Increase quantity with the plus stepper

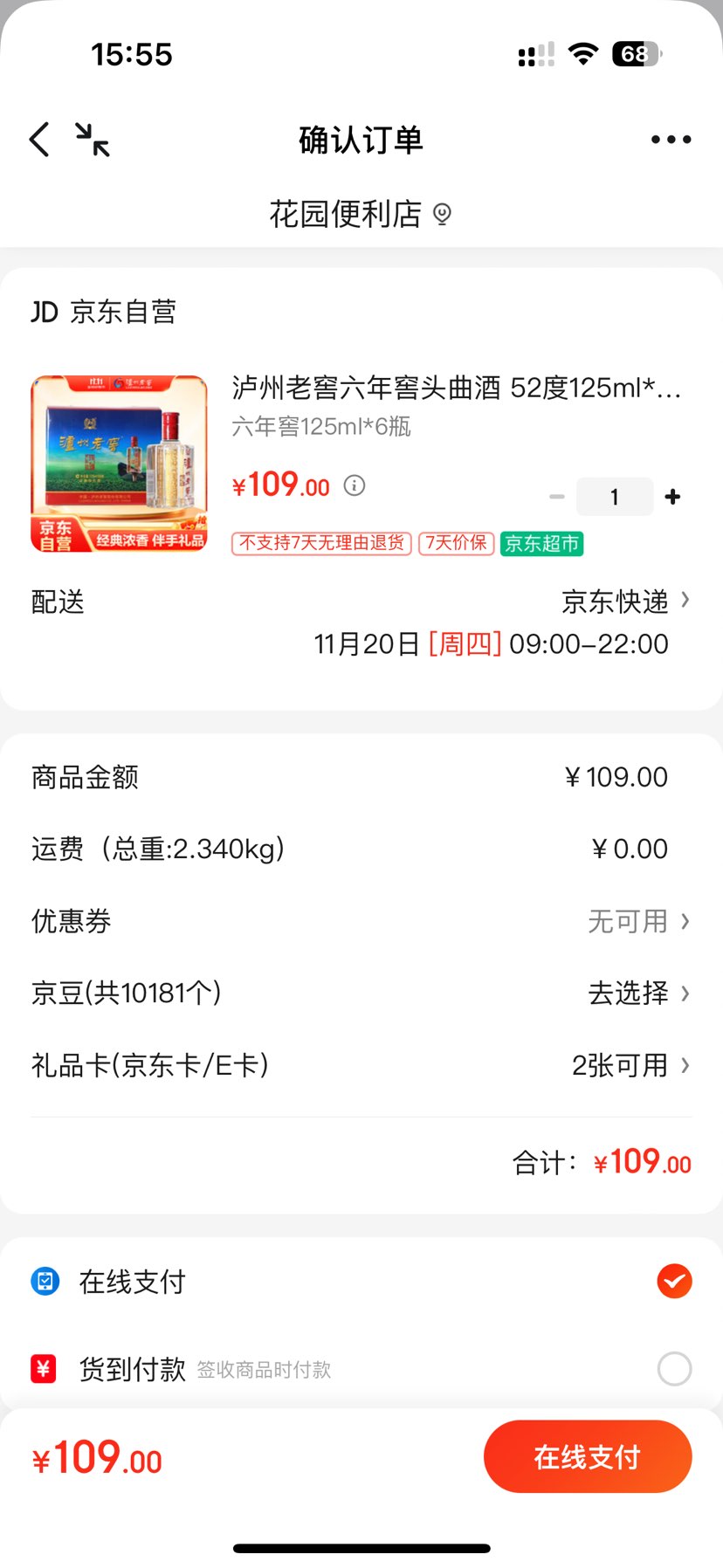672,496
